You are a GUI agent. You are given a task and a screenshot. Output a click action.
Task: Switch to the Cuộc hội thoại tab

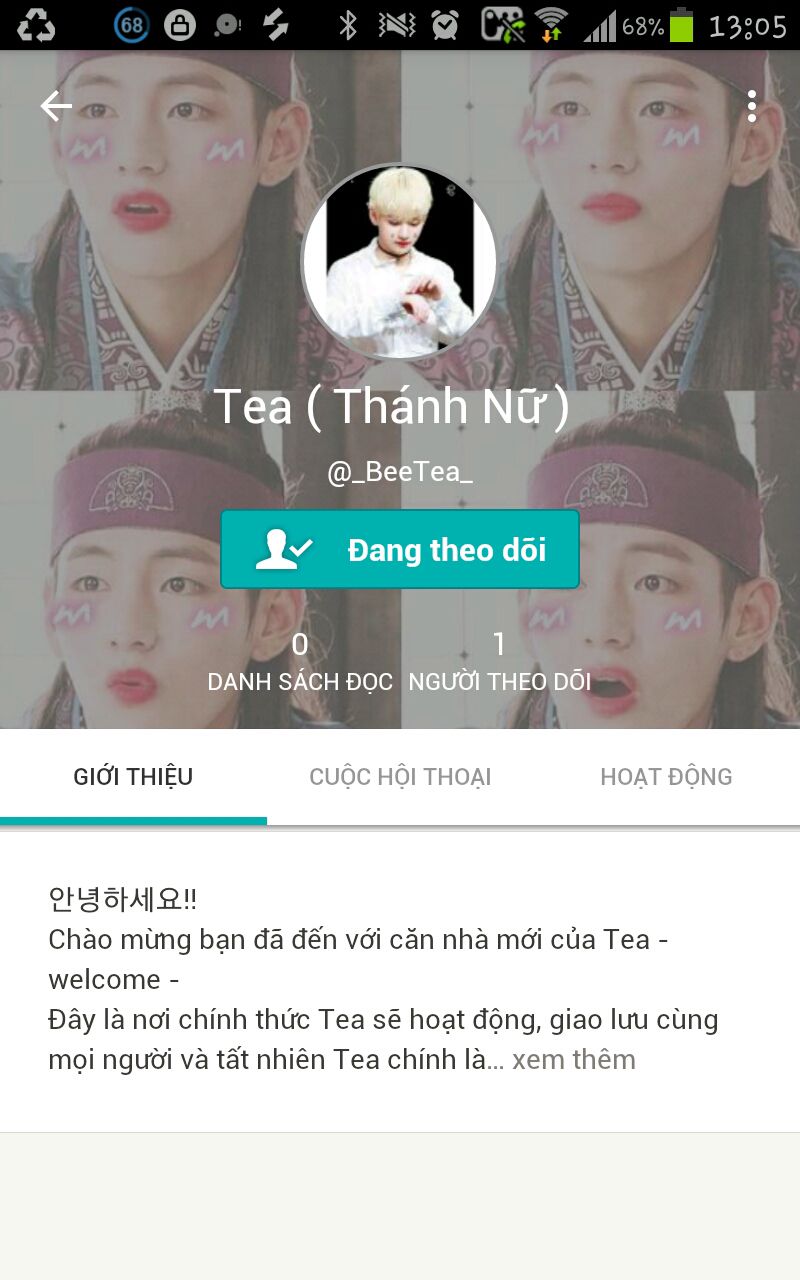[x=400, y=777]
